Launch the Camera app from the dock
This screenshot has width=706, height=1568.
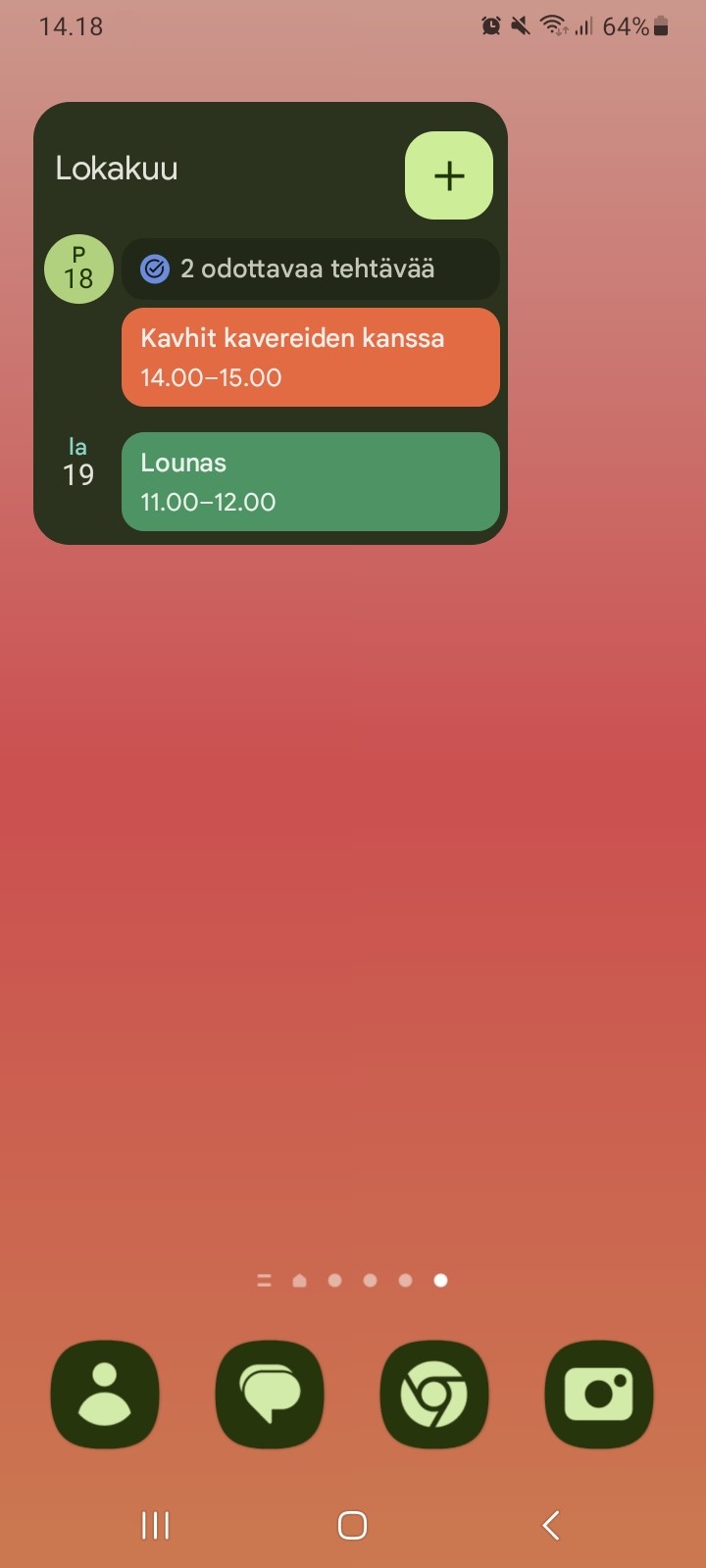[599, 1394]
